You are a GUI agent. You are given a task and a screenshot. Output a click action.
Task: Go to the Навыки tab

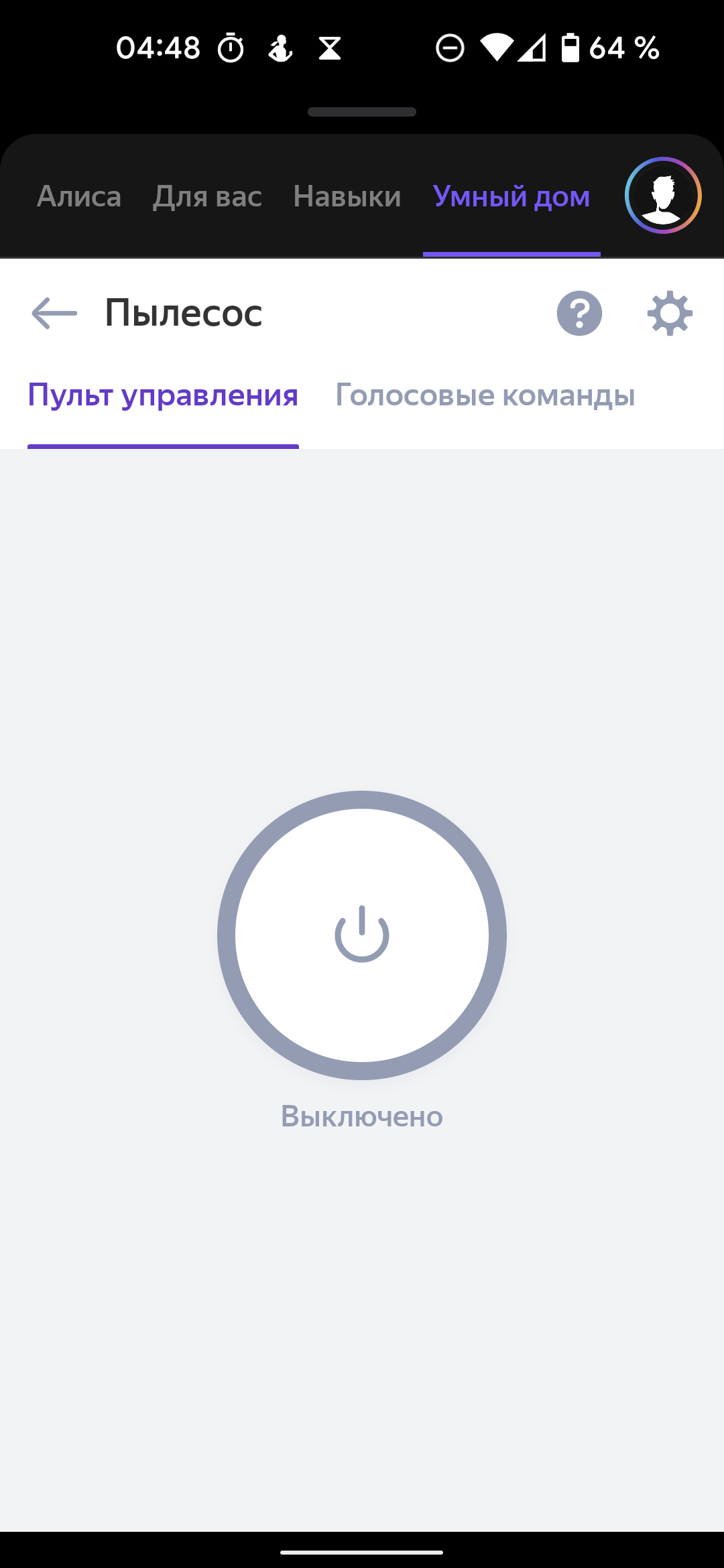[347, 196]
